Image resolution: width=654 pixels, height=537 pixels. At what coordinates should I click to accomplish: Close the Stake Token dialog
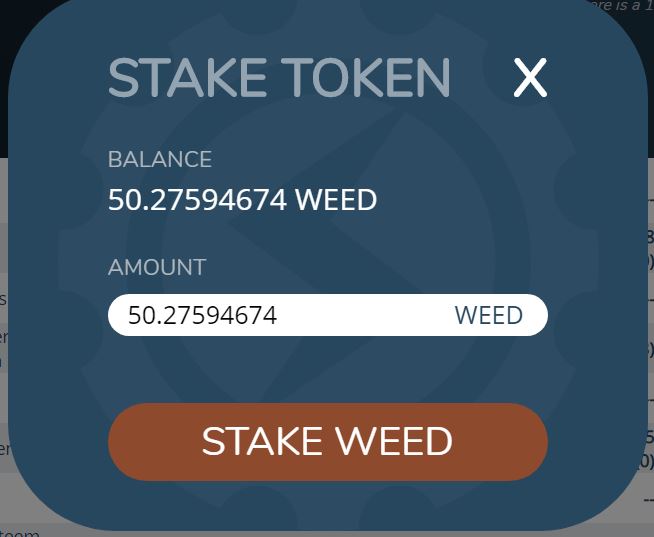tap(530, 77)
